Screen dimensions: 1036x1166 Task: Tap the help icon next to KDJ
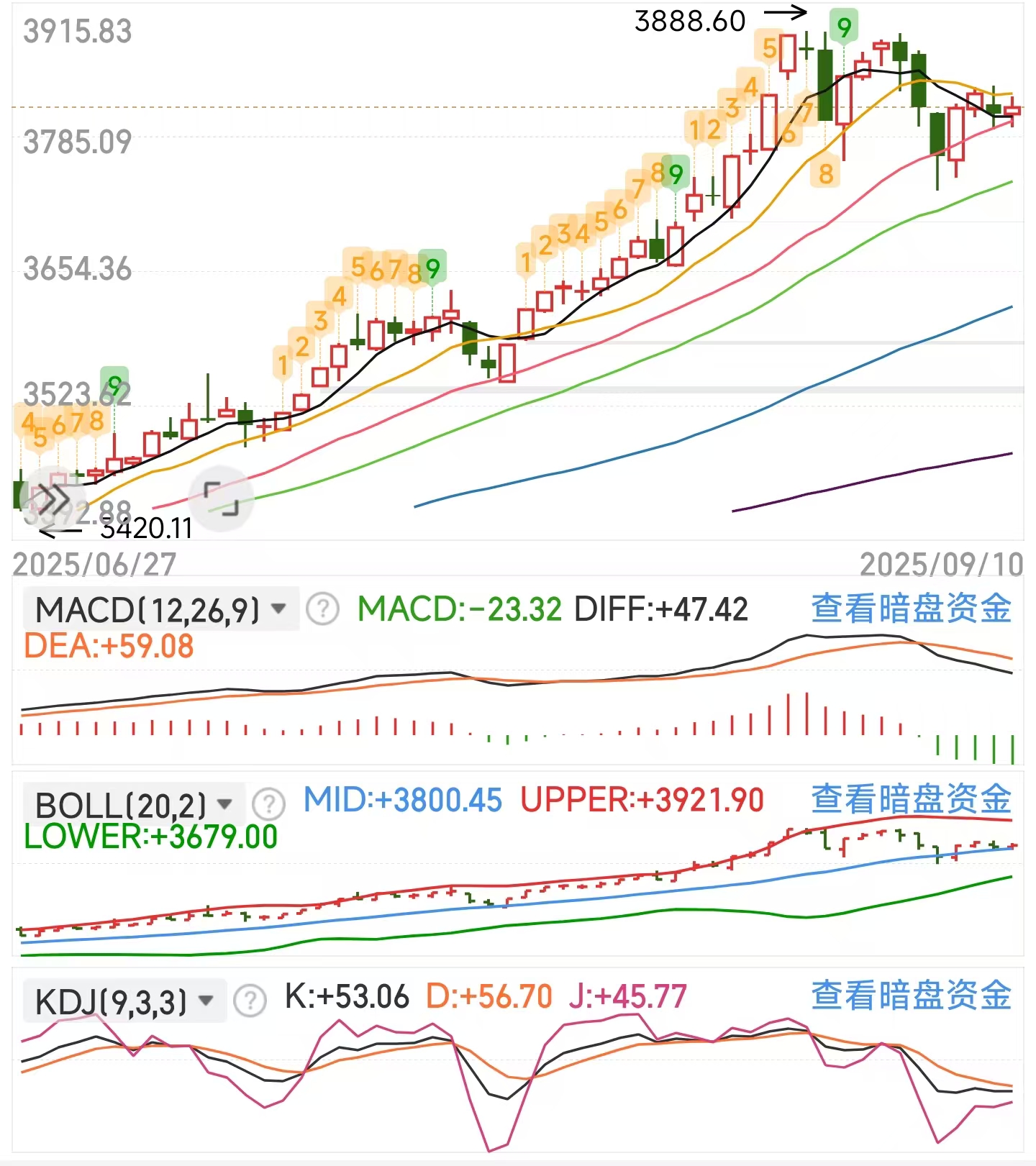250,1001
